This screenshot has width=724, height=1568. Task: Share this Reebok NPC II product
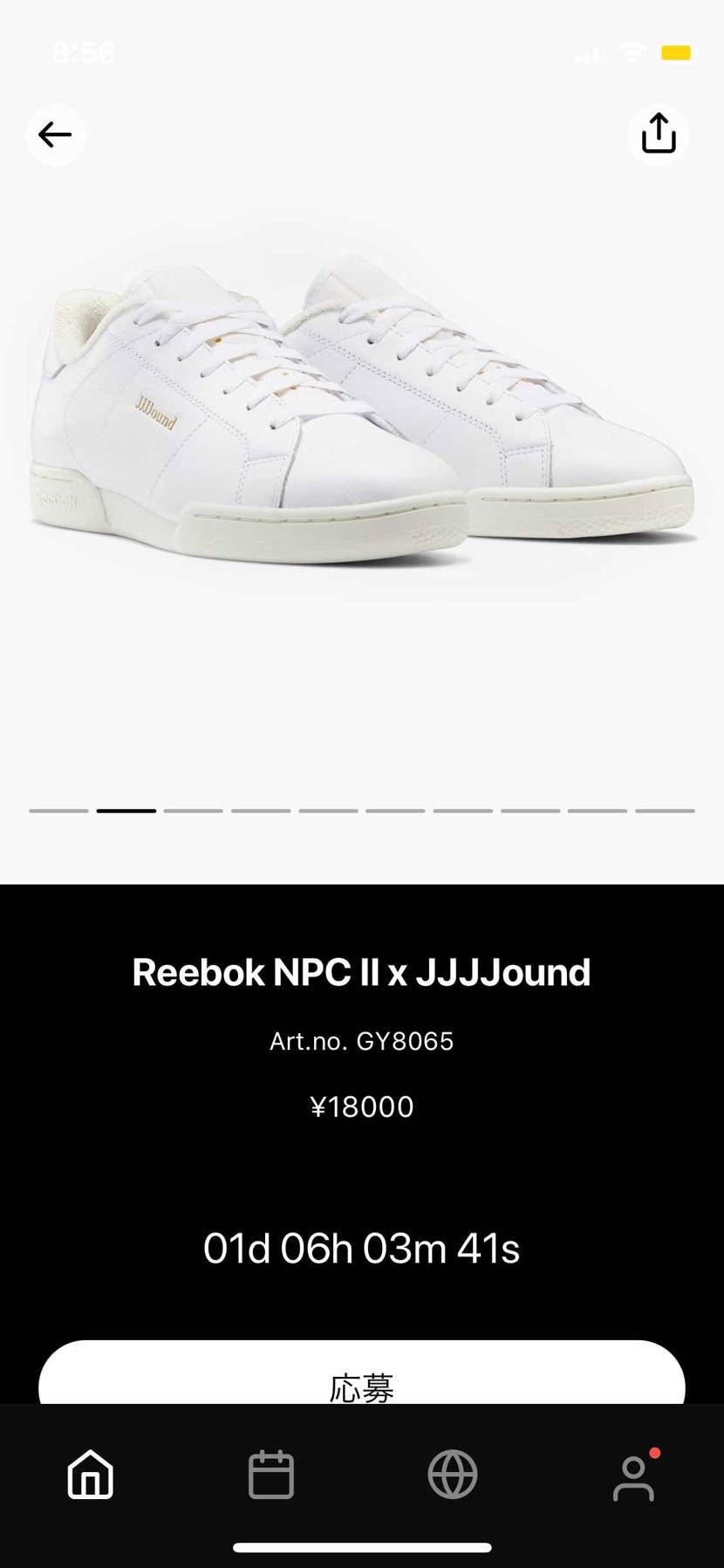point(659,134)
